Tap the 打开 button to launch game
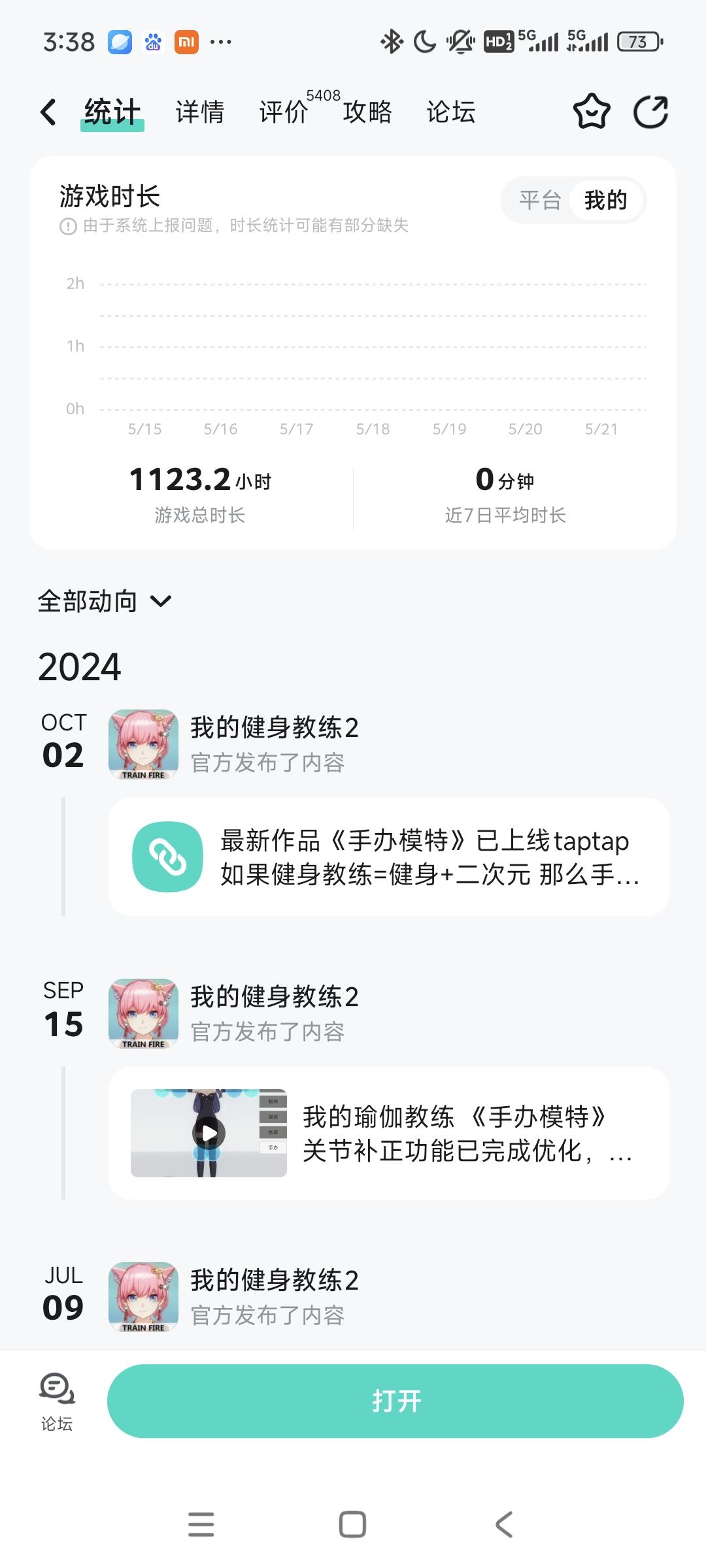This screenshot has width=706, height=1568. tap(395, 1401)
